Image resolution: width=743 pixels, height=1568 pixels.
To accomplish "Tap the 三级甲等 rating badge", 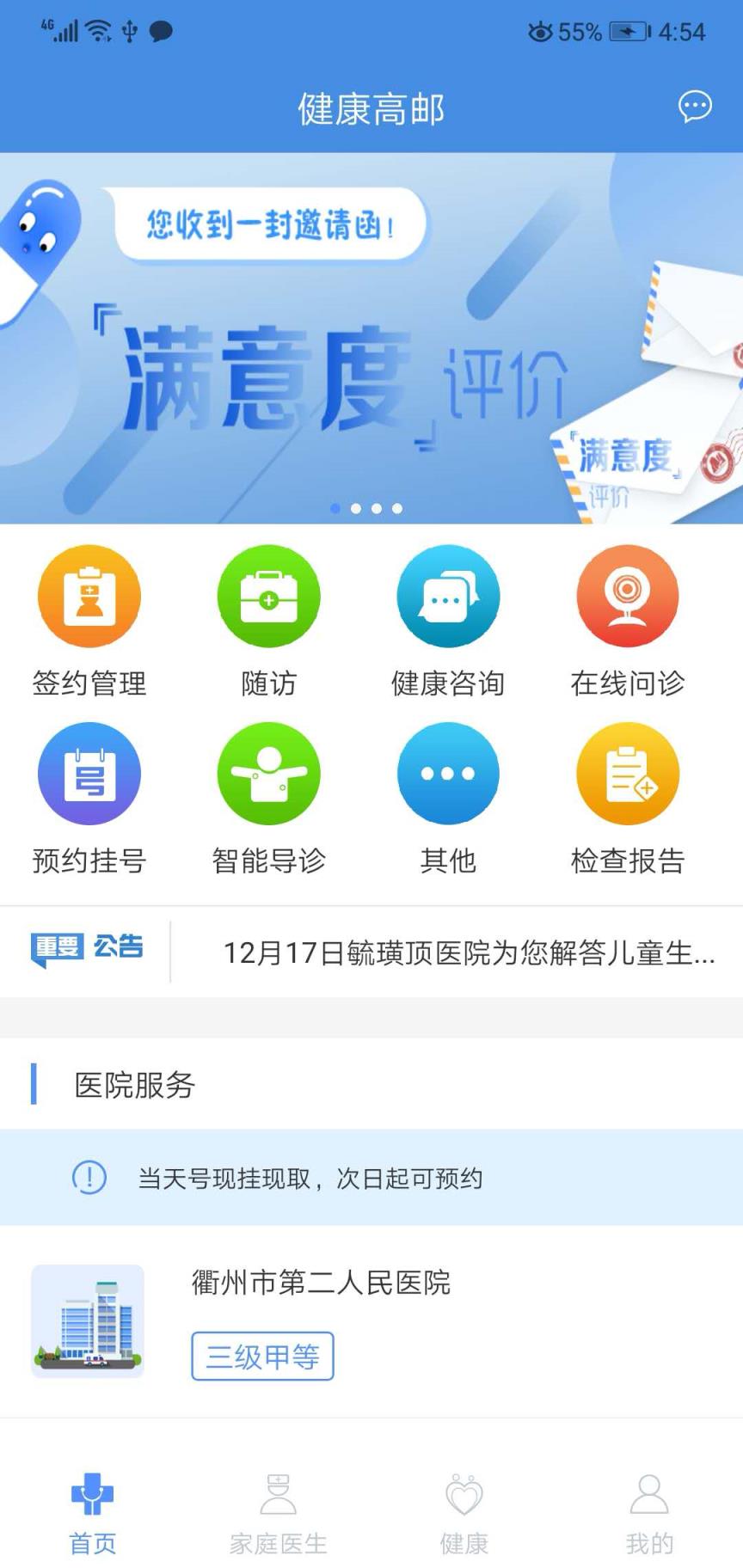I will pos(261,1357).
